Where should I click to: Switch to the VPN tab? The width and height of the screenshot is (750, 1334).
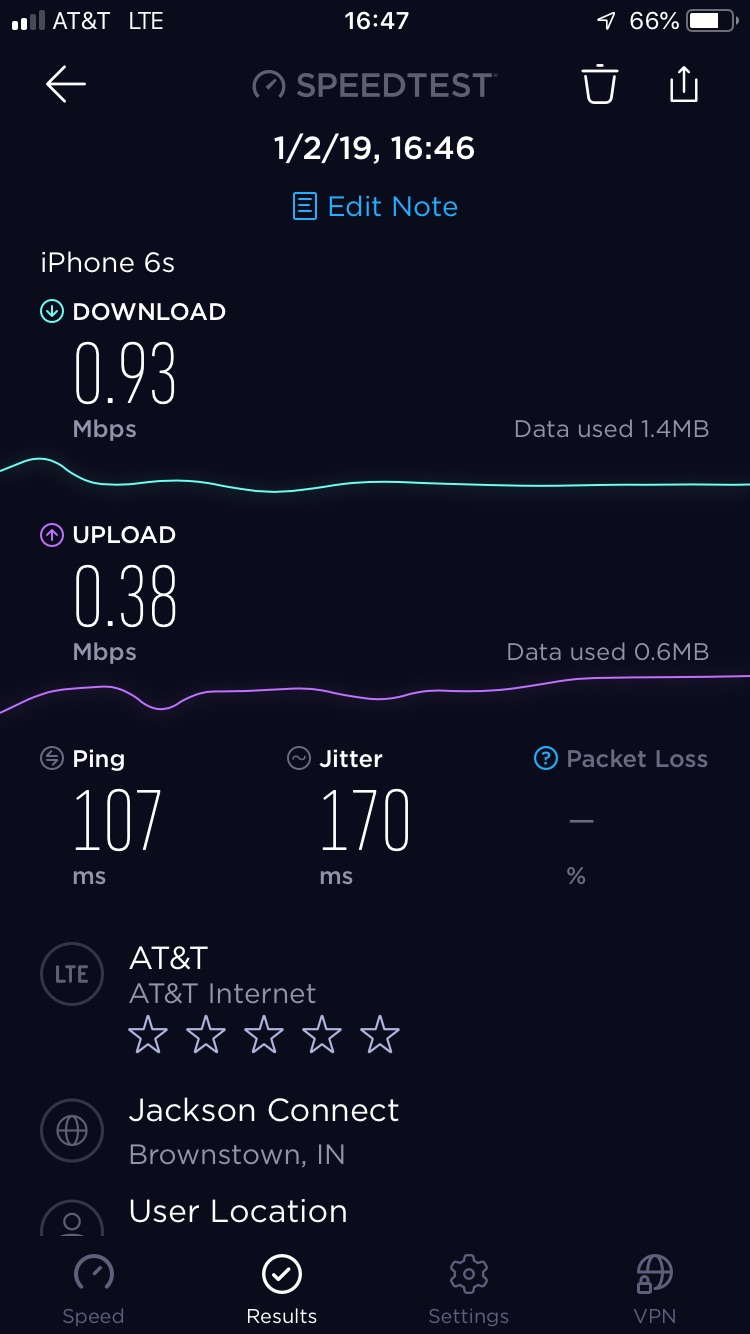(x=655, y=1288)
